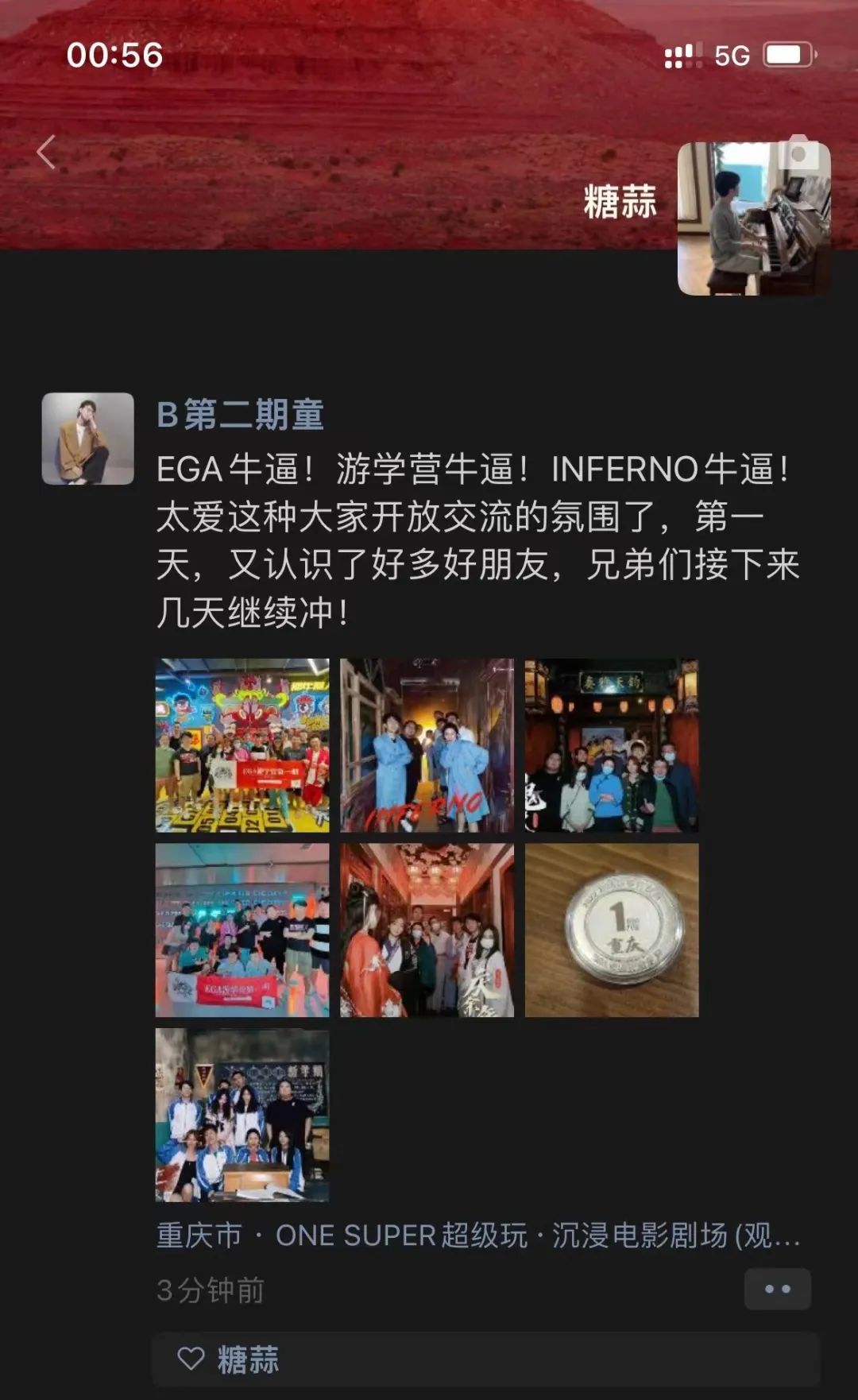Open the neon arcade group photo
Screen dimensions: 858x1400
(242, 745)
